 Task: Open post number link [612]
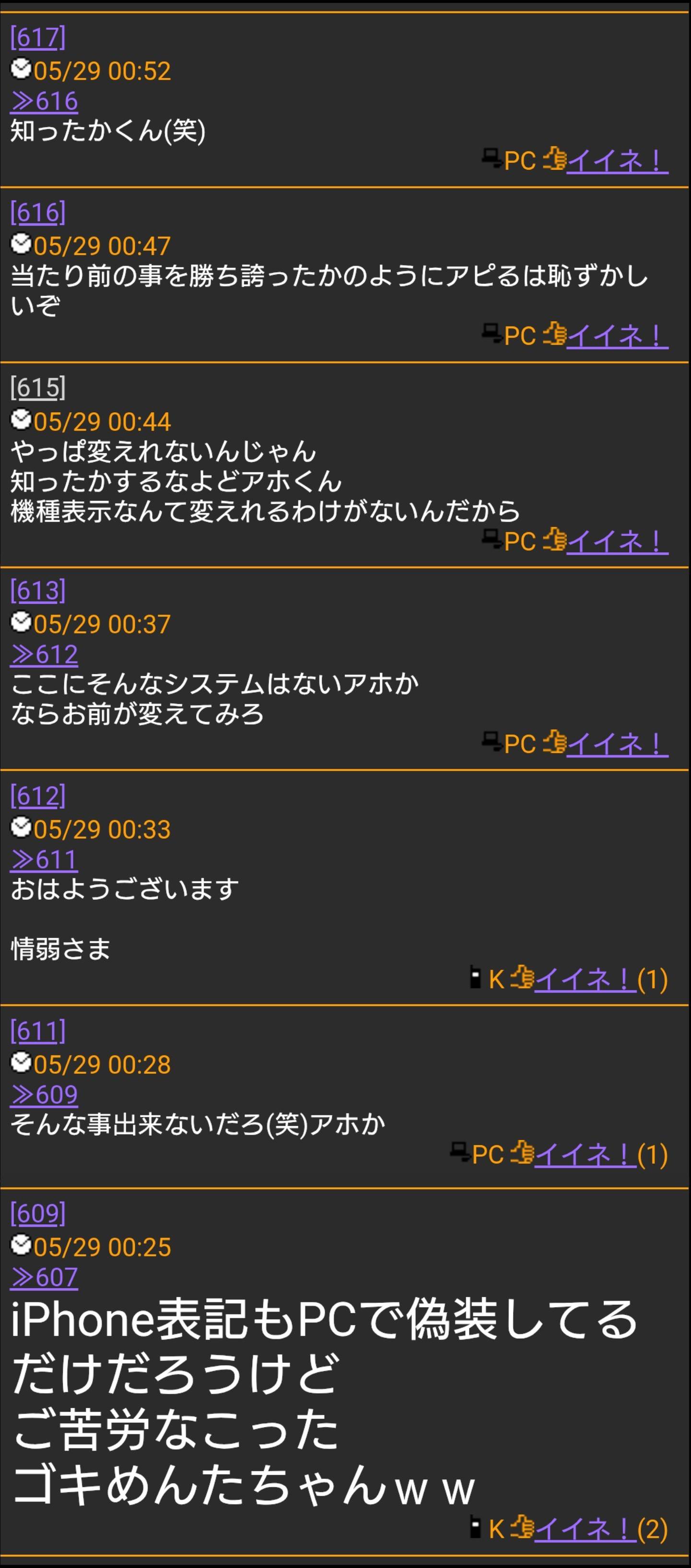click(38, 796)
